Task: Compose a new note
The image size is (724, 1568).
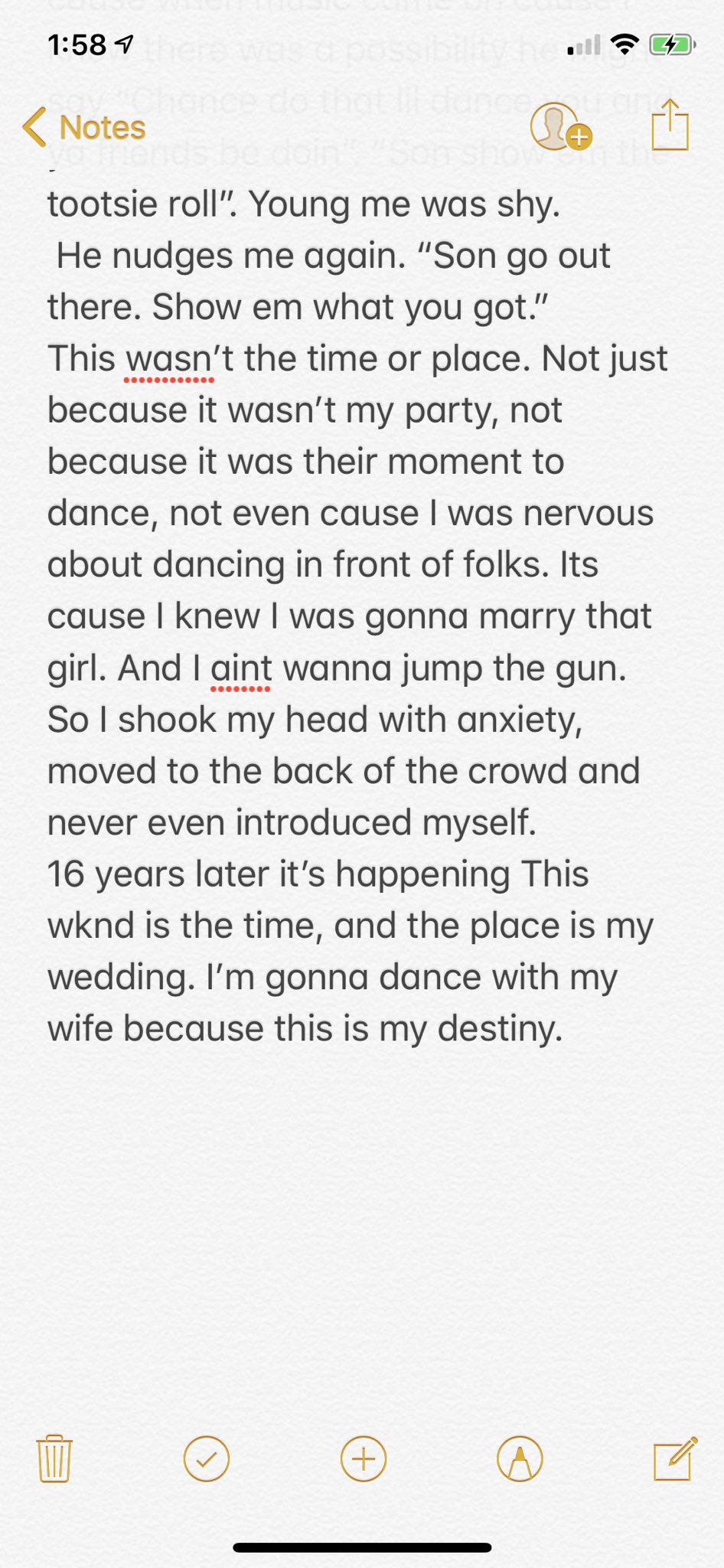Action: pos(675,1458)
